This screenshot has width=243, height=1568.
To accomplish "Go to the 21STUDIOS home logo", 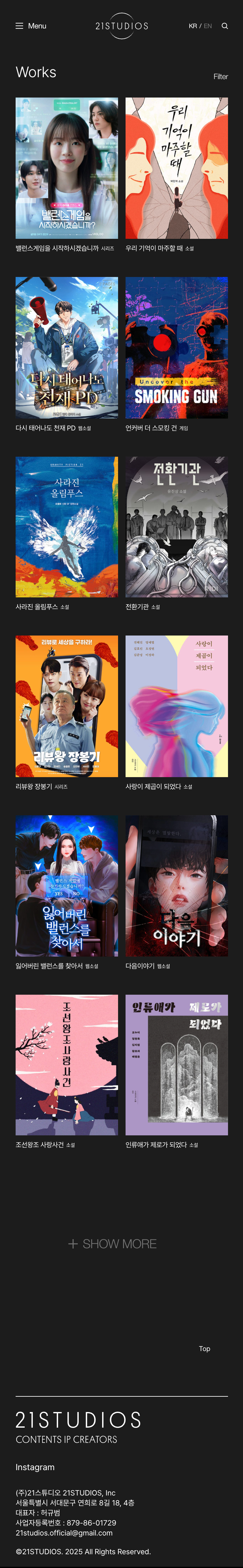I will 121,26.
